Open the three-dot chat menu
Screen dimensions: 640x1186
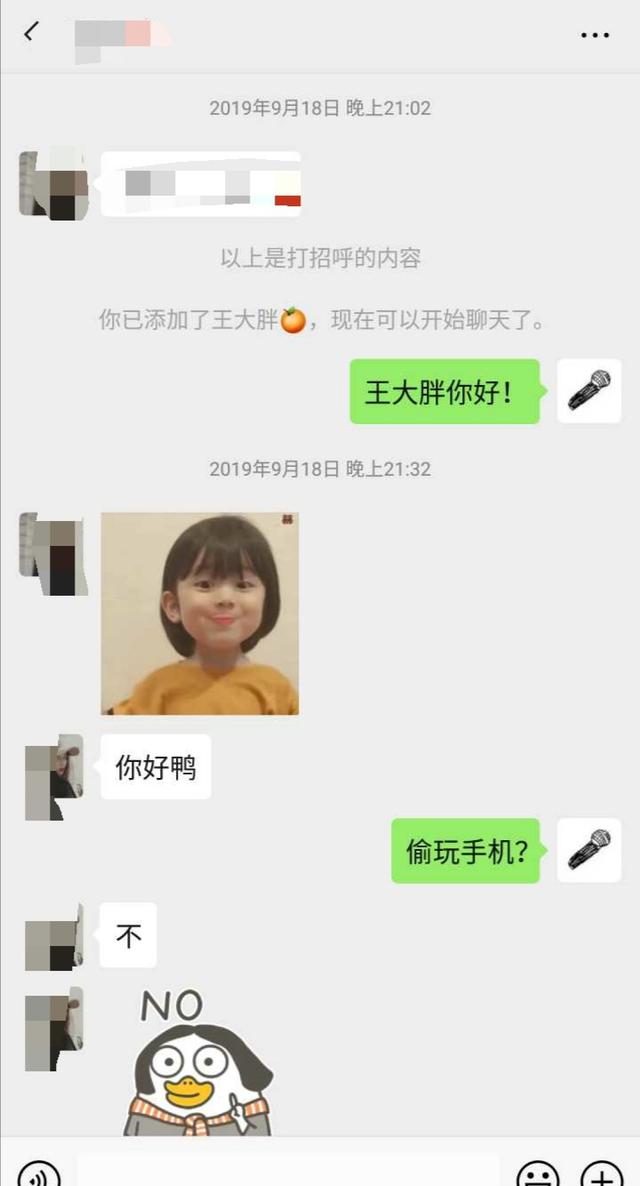pyautogui.click(x=595, y=35)
